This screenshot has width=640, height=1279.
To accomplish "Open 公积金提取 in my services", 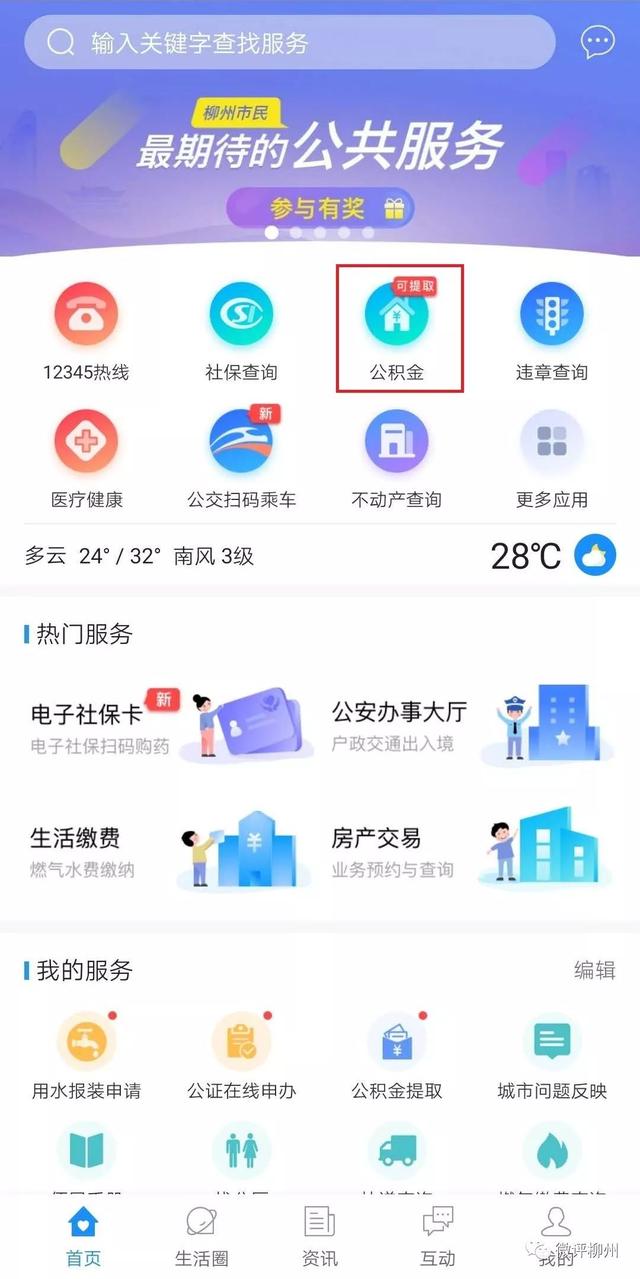I will coord(397,1055).
